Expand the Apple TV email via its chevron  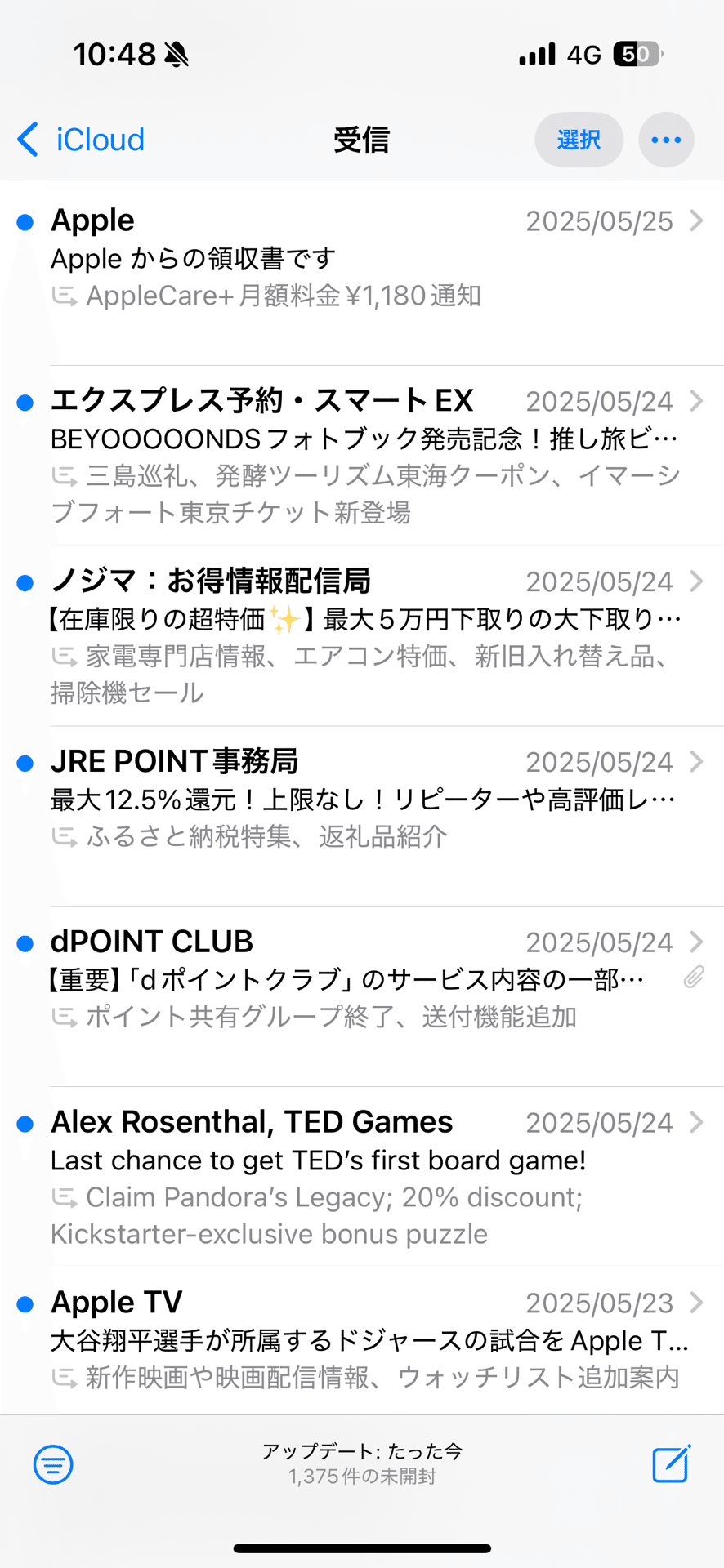point(696,1303)
